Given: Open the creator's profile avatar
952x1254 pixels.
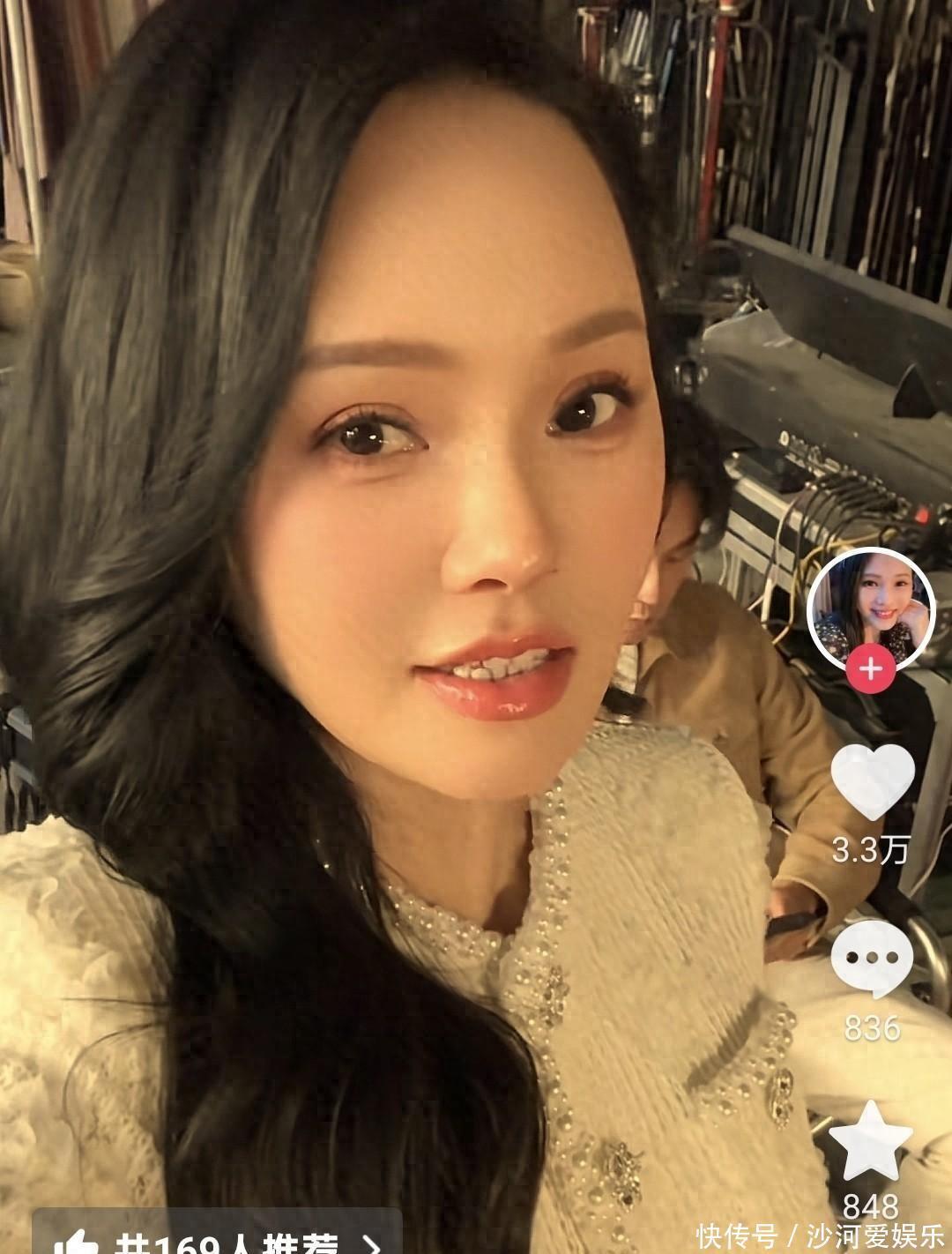Looking at the screenshot, I should (x=870, y=608).
